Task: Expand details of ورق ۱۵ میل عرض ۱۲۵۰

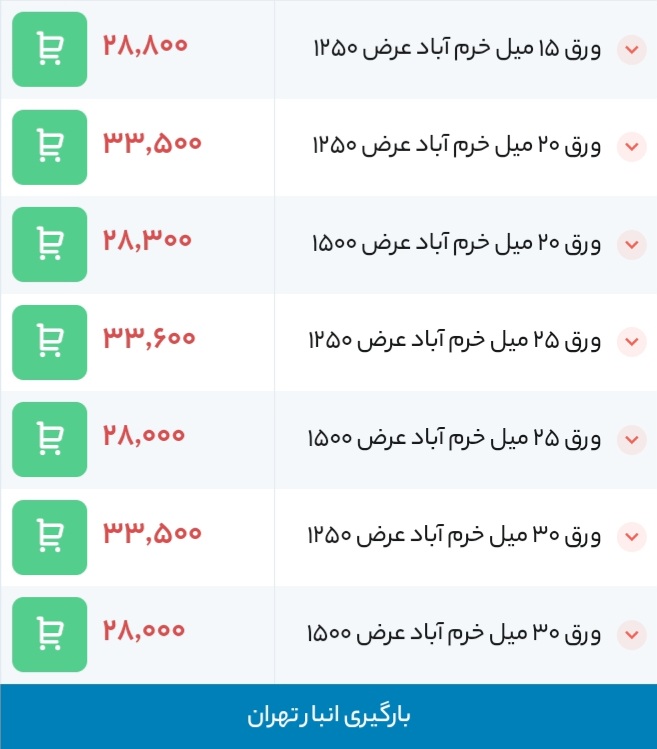Action: point(631,50)
